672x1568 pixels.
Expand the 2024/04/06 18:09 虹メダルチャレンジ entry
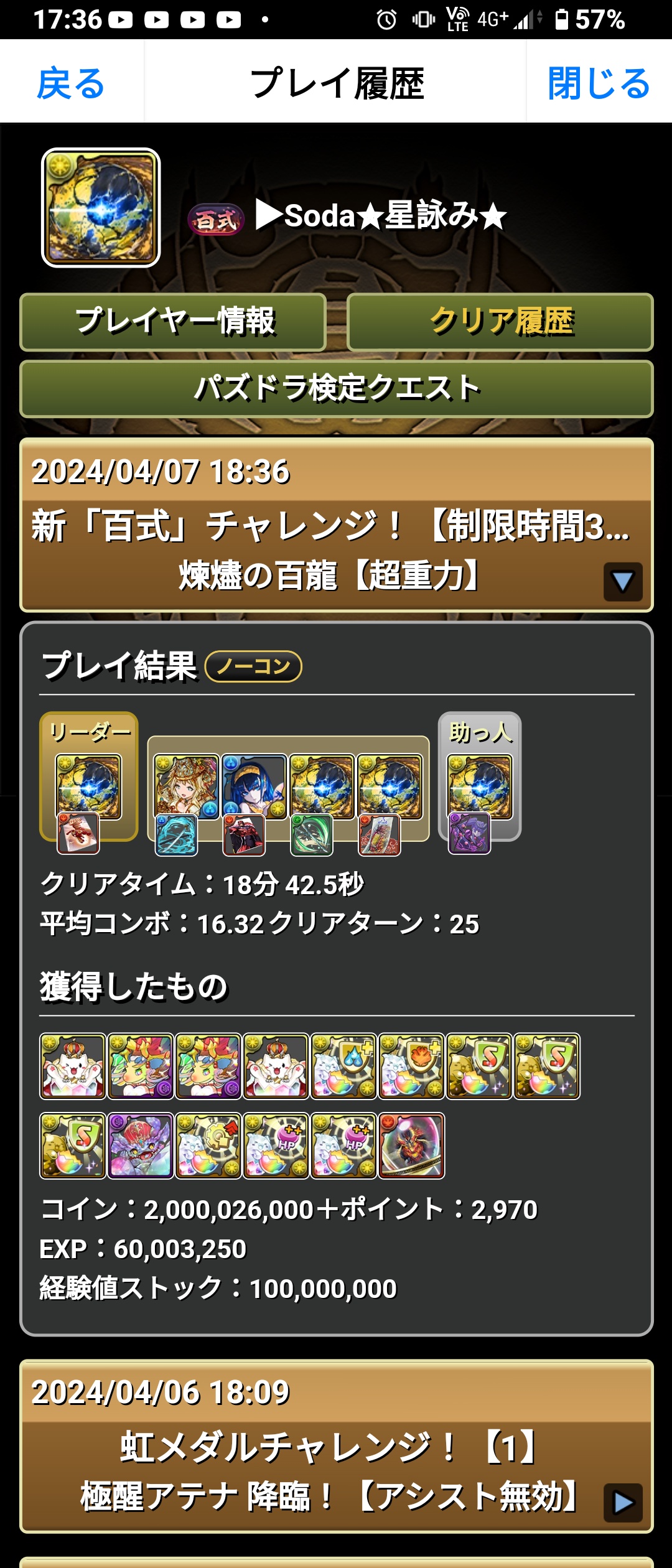pos(622,1503)
